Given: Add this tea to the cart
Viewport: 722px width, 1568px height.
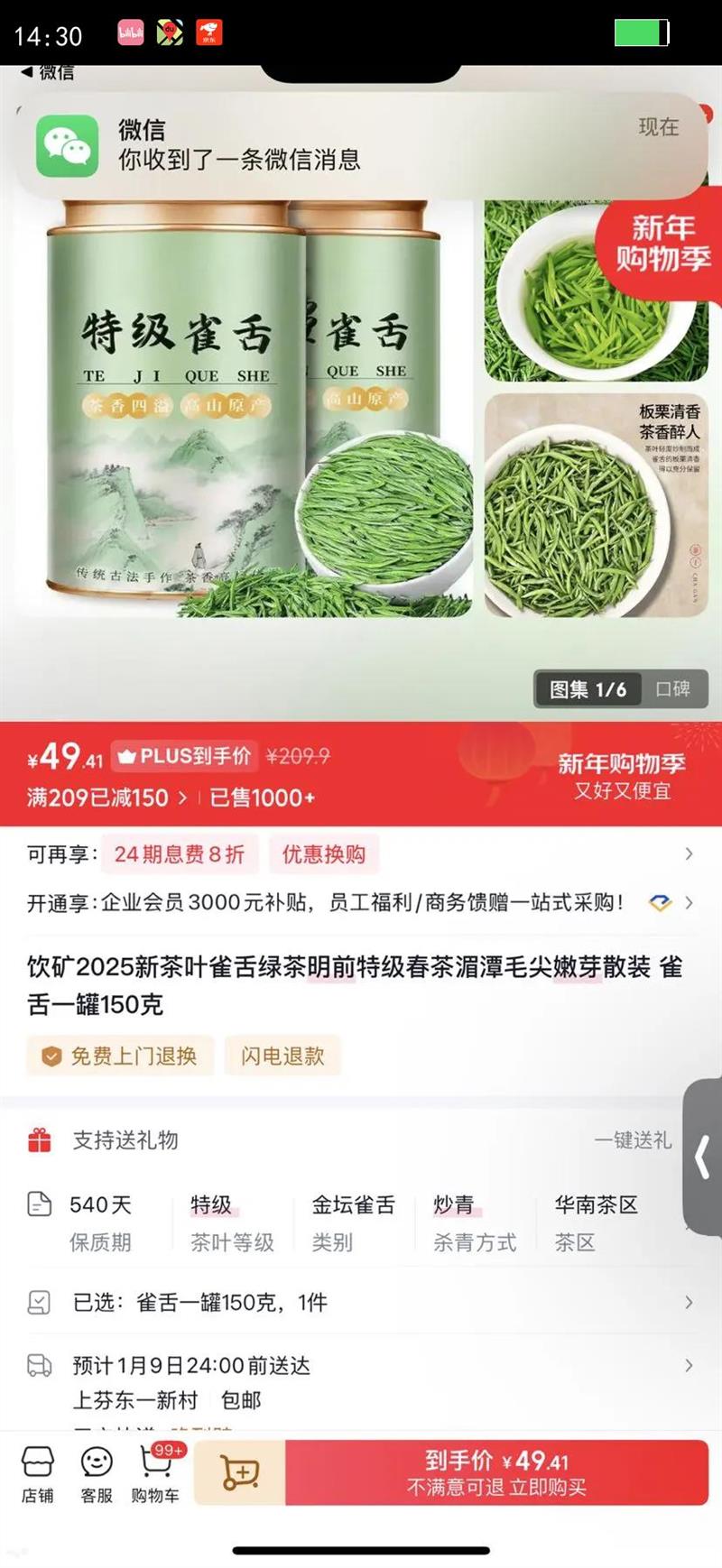Looking at the screenshot, I should [240, 1472].
